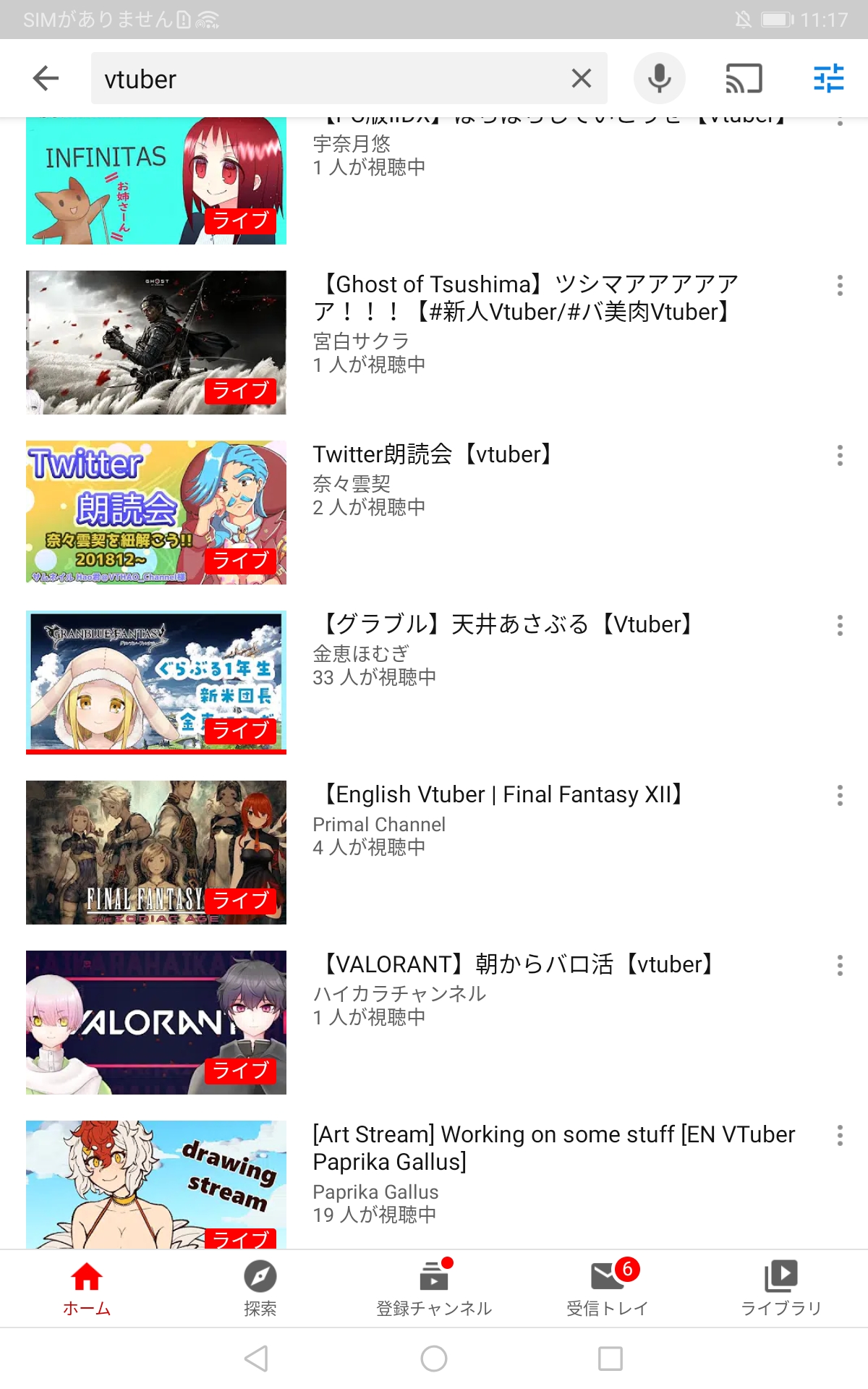Open the 受信トレイ inbox tab

point(608,1288)
